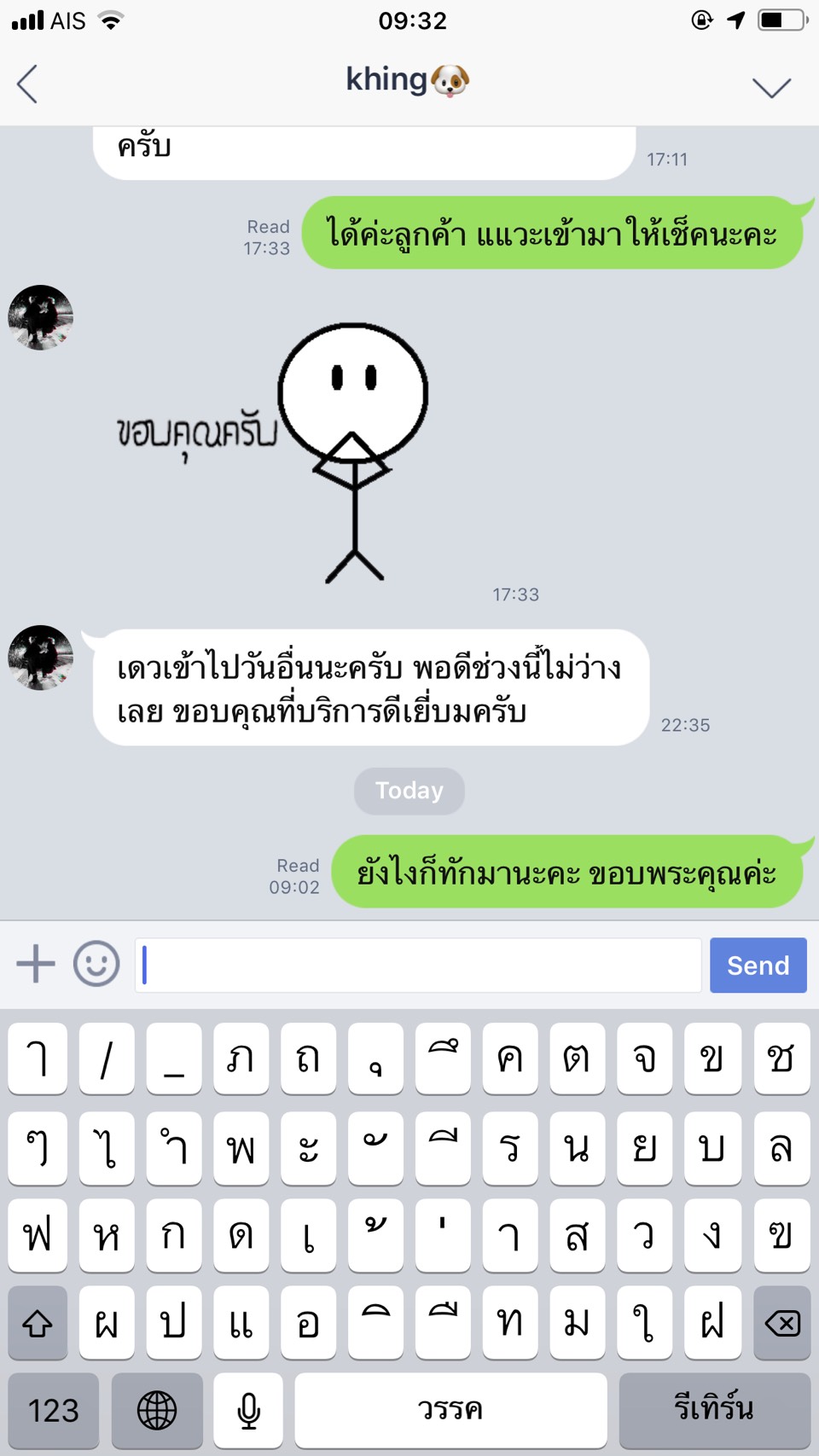Open the stick figure thank-you sticker
Screen dimensions: 819x1456
[282, 452]
